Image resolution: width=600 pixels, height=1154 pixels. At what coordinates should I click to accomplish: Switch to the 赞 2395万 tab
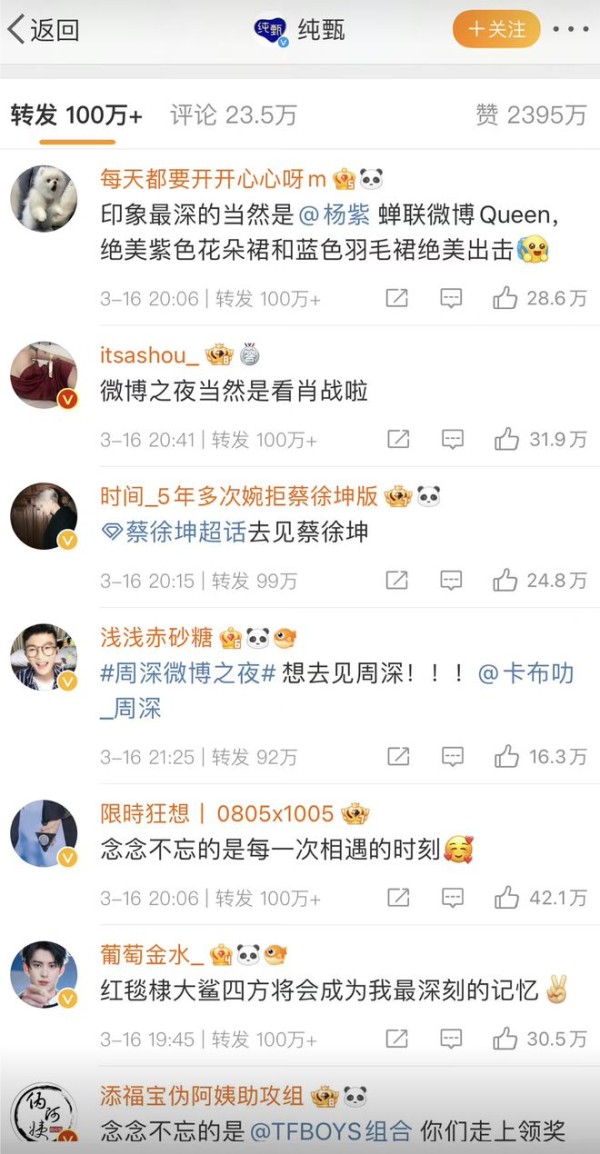(531, 115)
